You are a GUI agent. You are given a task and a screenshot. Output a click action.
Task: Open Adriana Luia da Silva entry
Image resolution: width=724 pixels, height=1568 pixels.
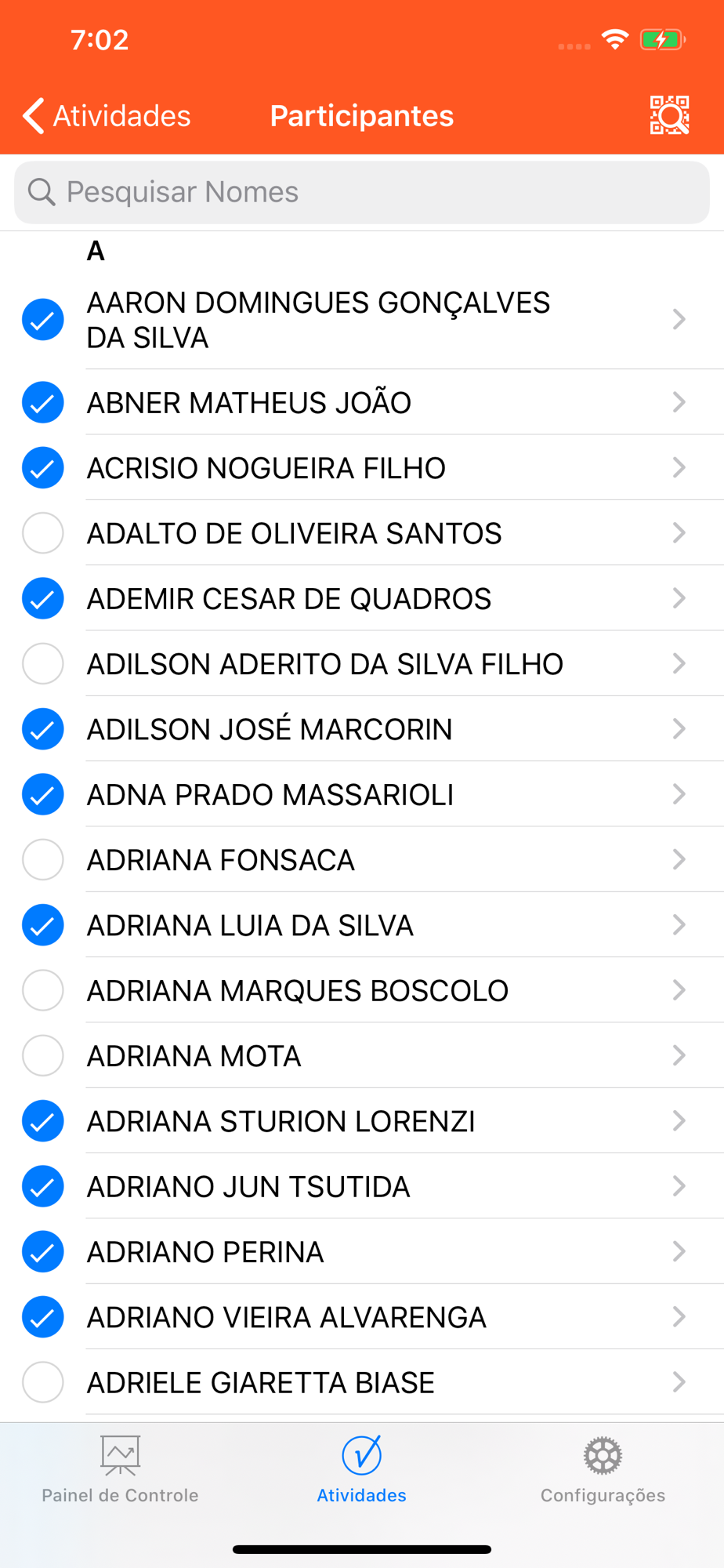point(362,925)
